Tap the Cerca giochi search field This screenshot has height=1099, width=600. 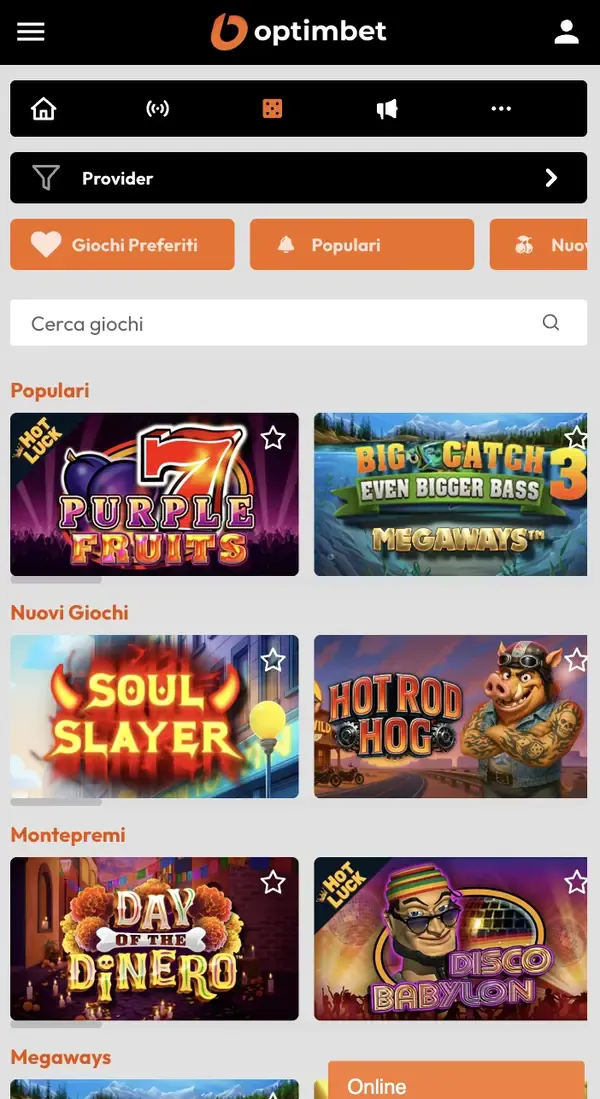(x=280, y=324)
